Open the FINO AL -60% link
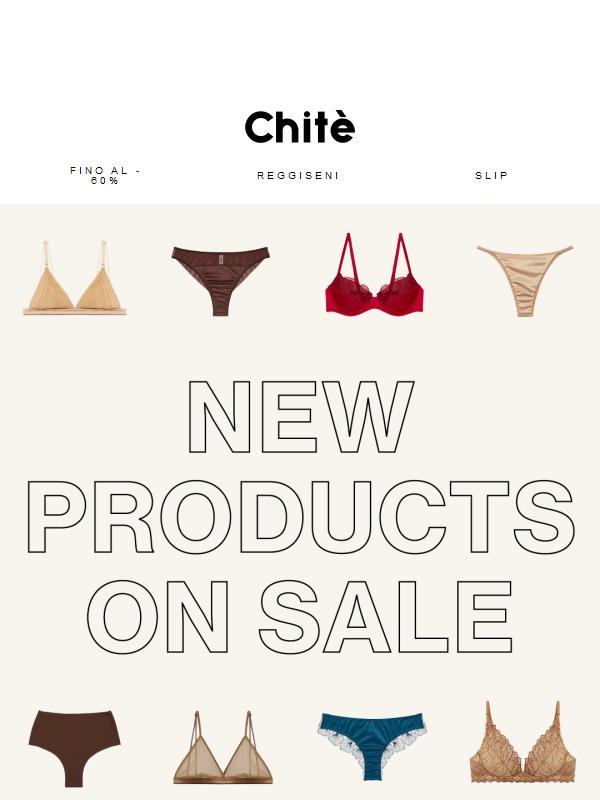Image resolution: width=600 pixels, height=800 pixels. tap(106, 175)
